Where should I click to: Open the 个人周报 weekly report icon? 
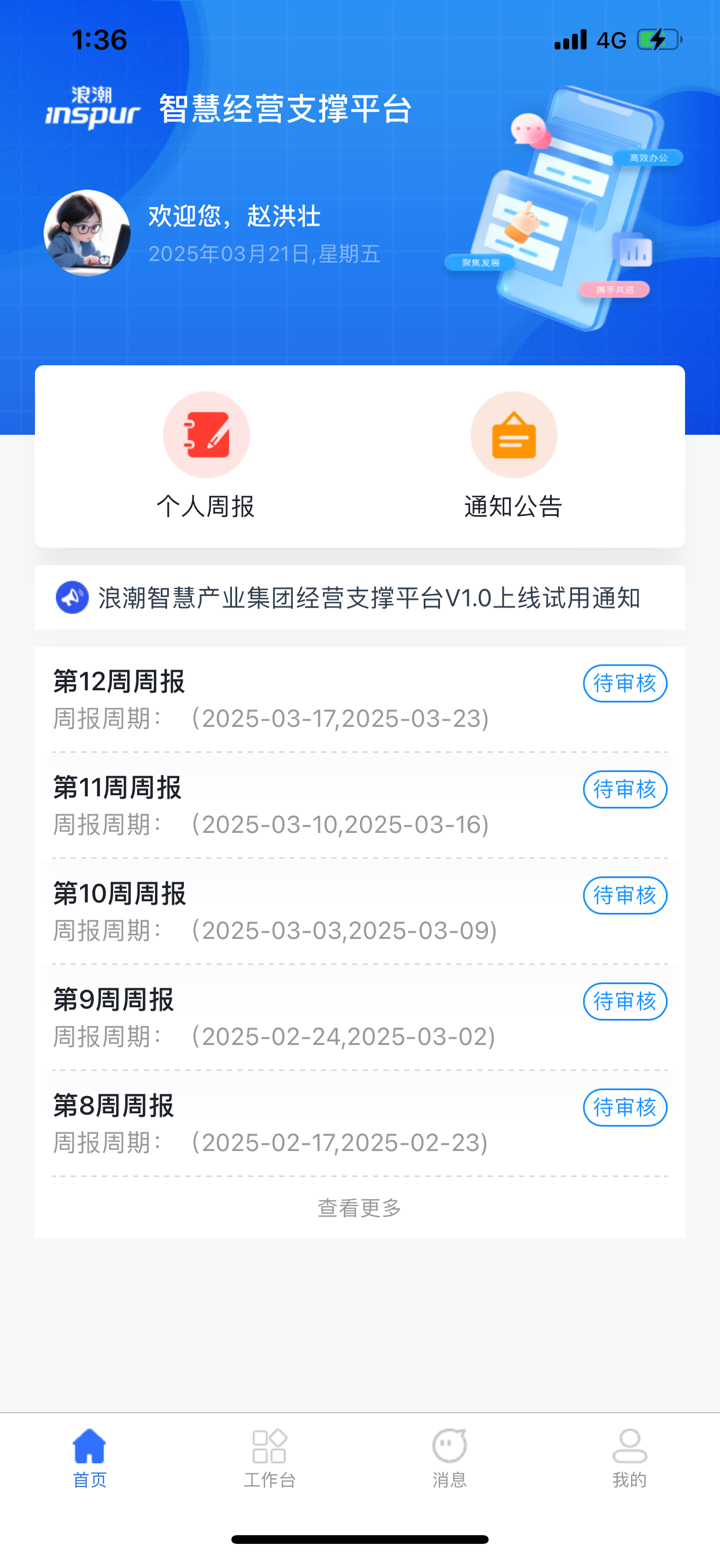pos(206,434)
